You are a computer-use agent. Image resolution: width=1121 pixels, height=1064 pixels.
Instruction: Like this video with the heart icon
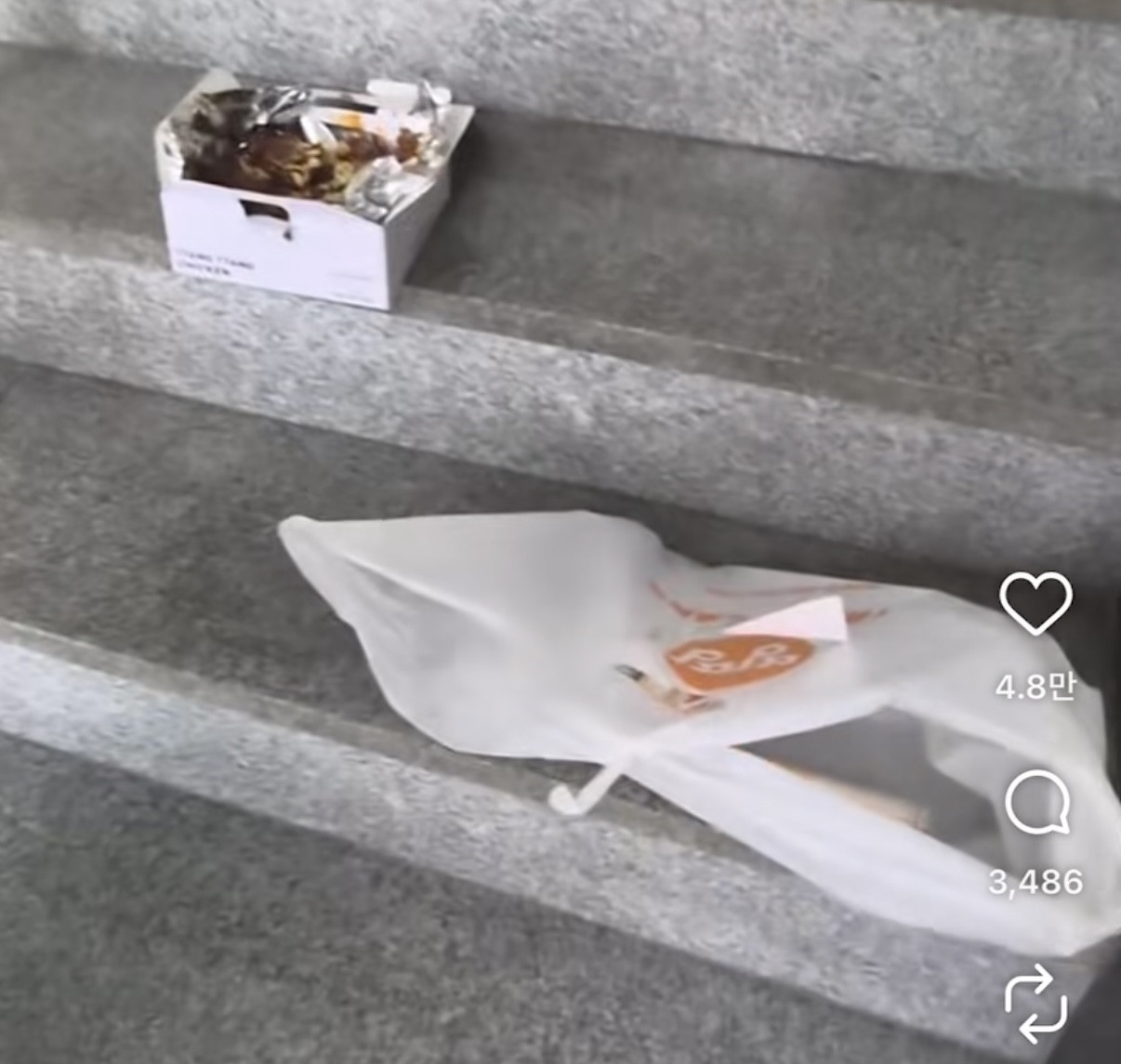click(x=1035, y=604)
